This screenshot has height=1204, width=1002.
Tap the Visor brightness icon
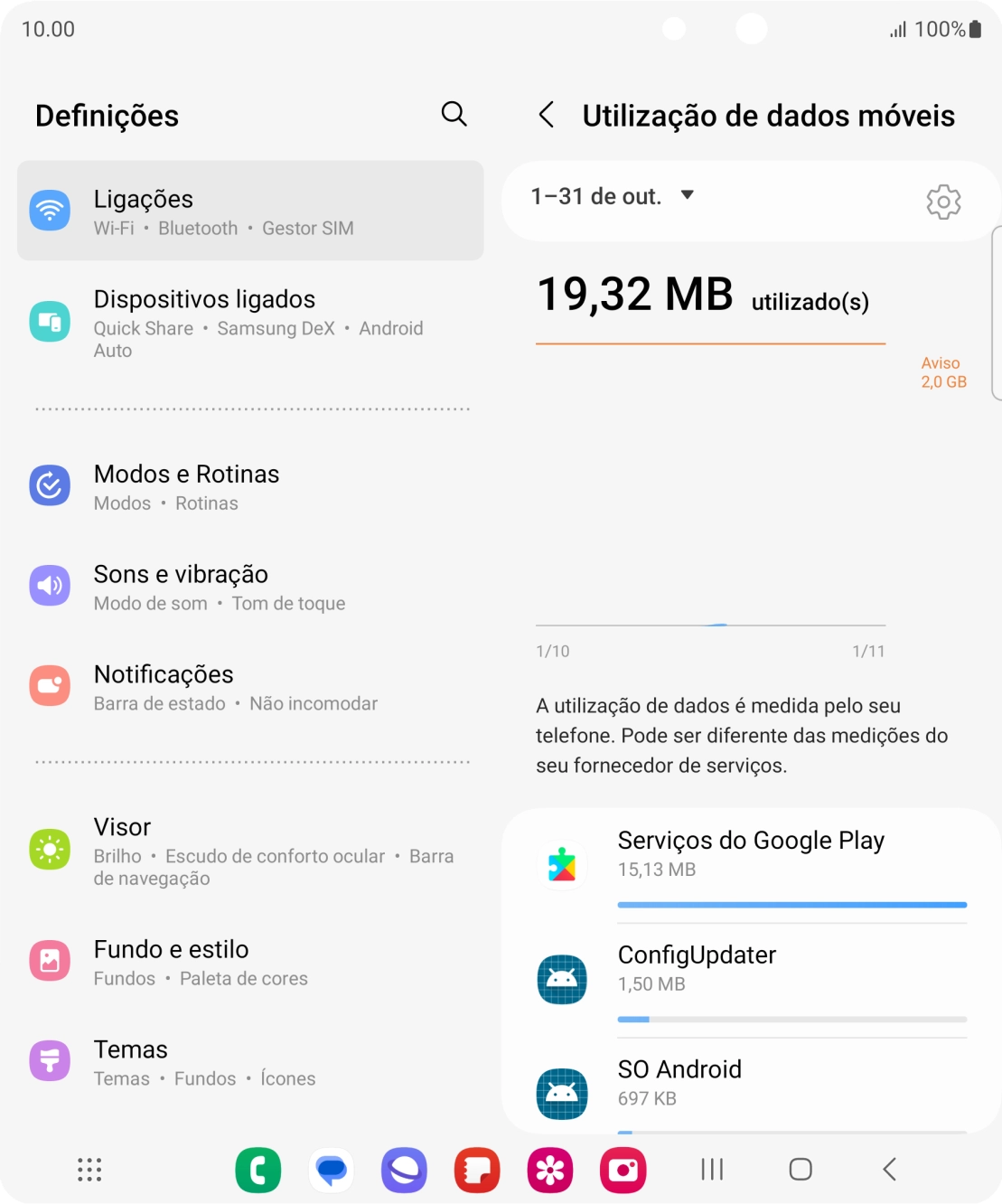51,850
